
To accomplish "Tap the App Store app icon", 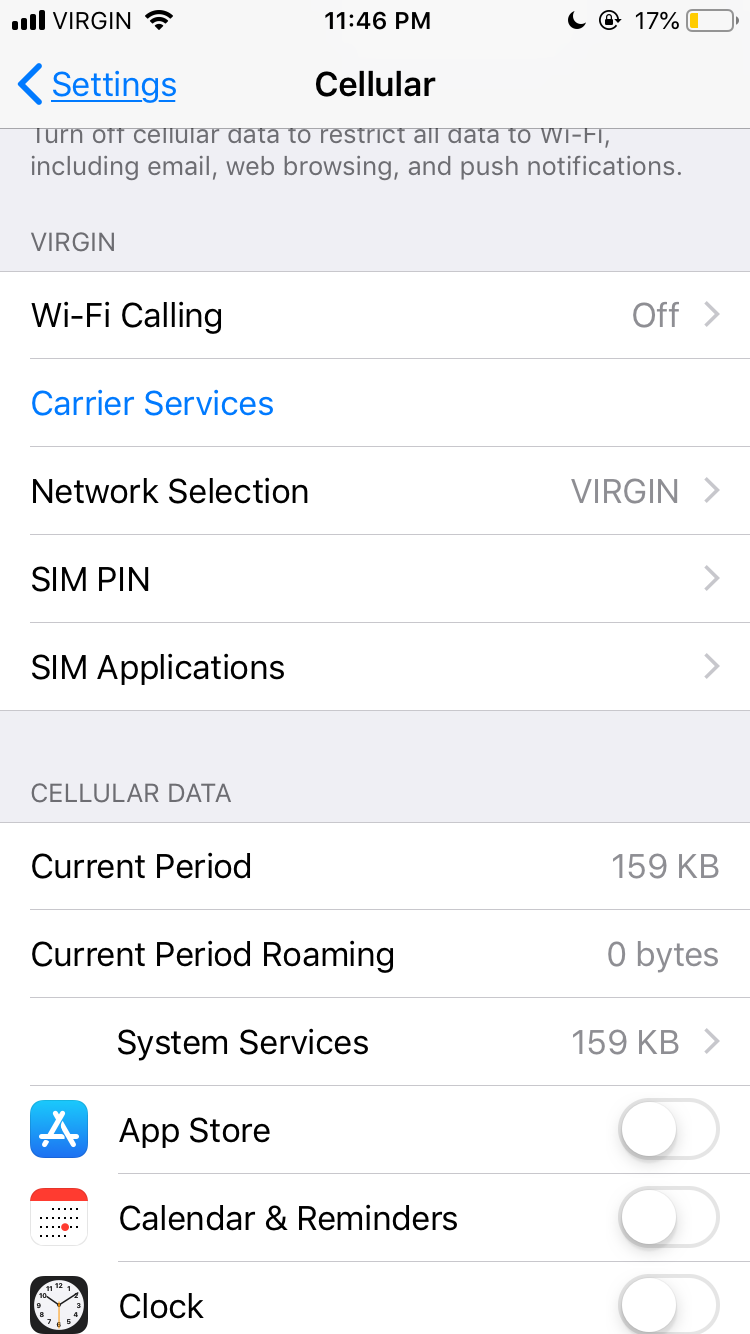I will pyautogui.click(x=58, y=1129).
